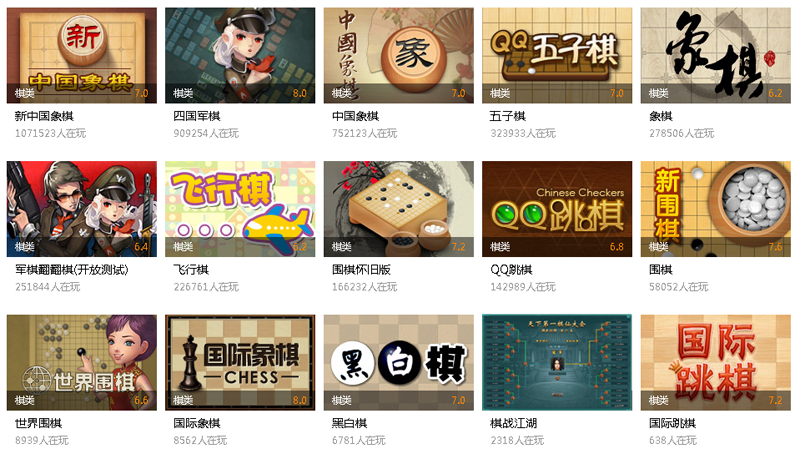Viewport: 800px width, 449px height.
Task: Open the QQ跳棋 game card
Action: point(557,209)
